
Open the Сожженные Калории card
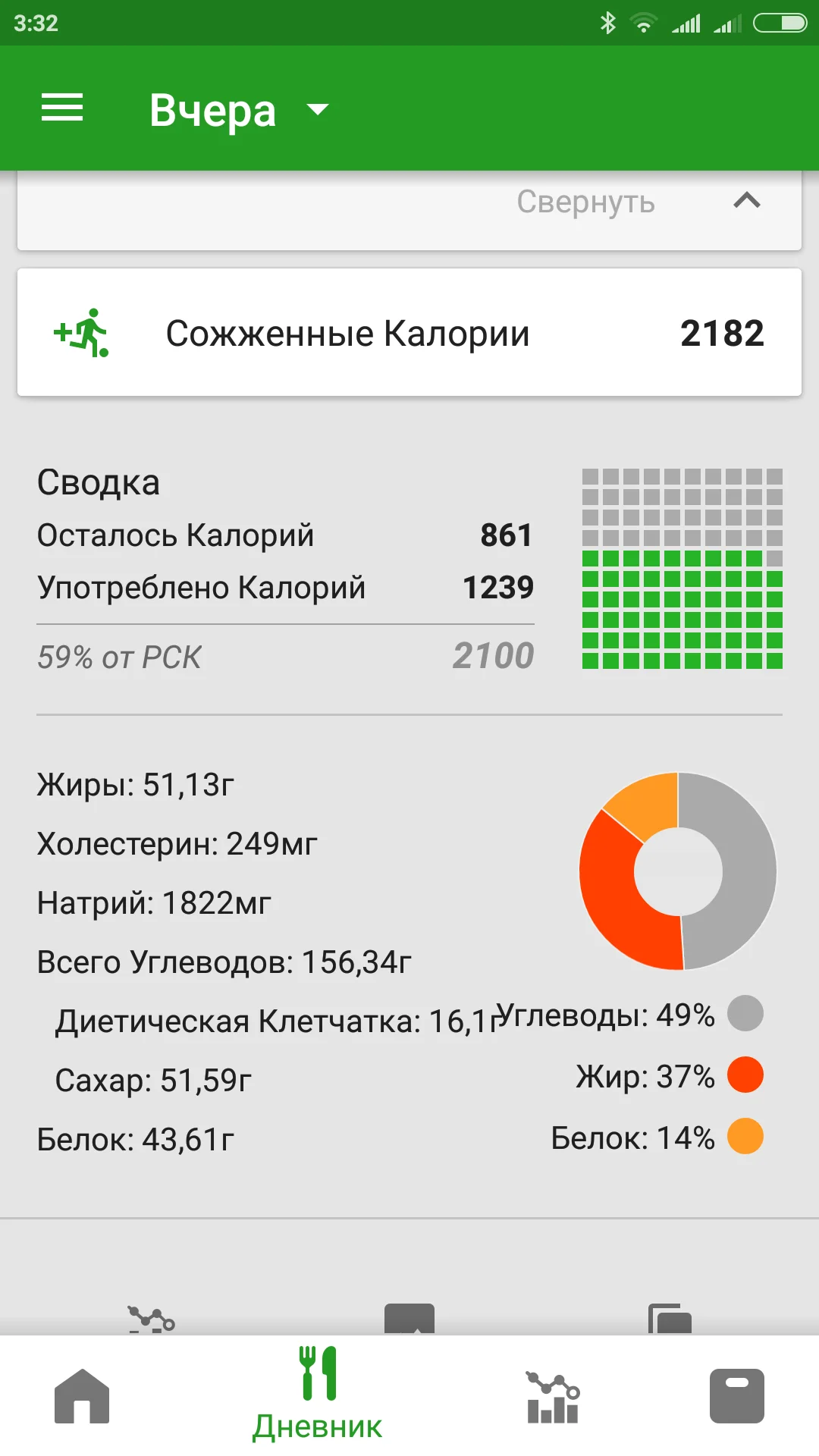409,332
